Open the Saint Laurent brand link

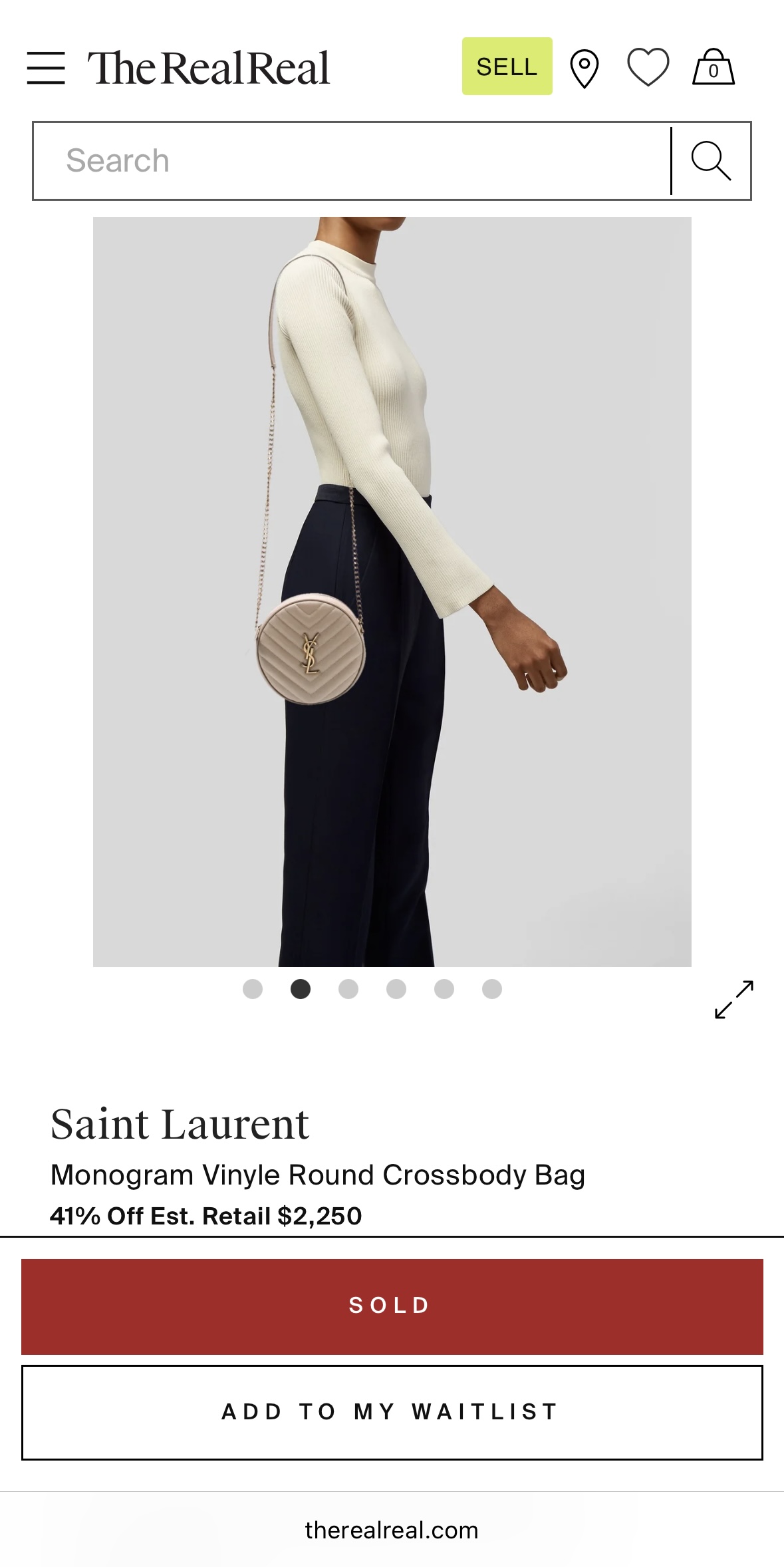180,1125
